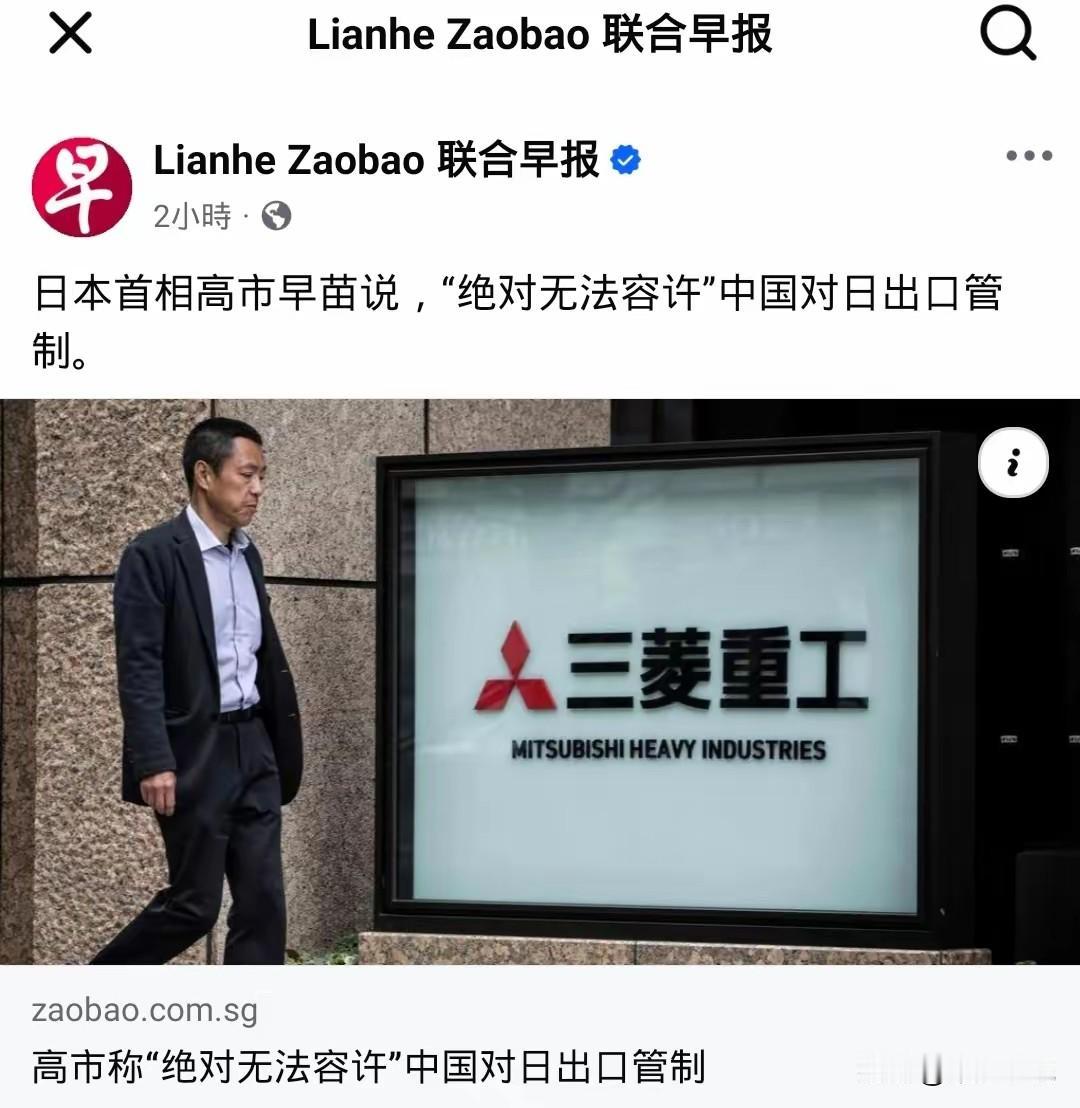Click the blue verified badge next to the page name
The height and width of the screenshot is (1108, 1080).
tap(624, 158)
